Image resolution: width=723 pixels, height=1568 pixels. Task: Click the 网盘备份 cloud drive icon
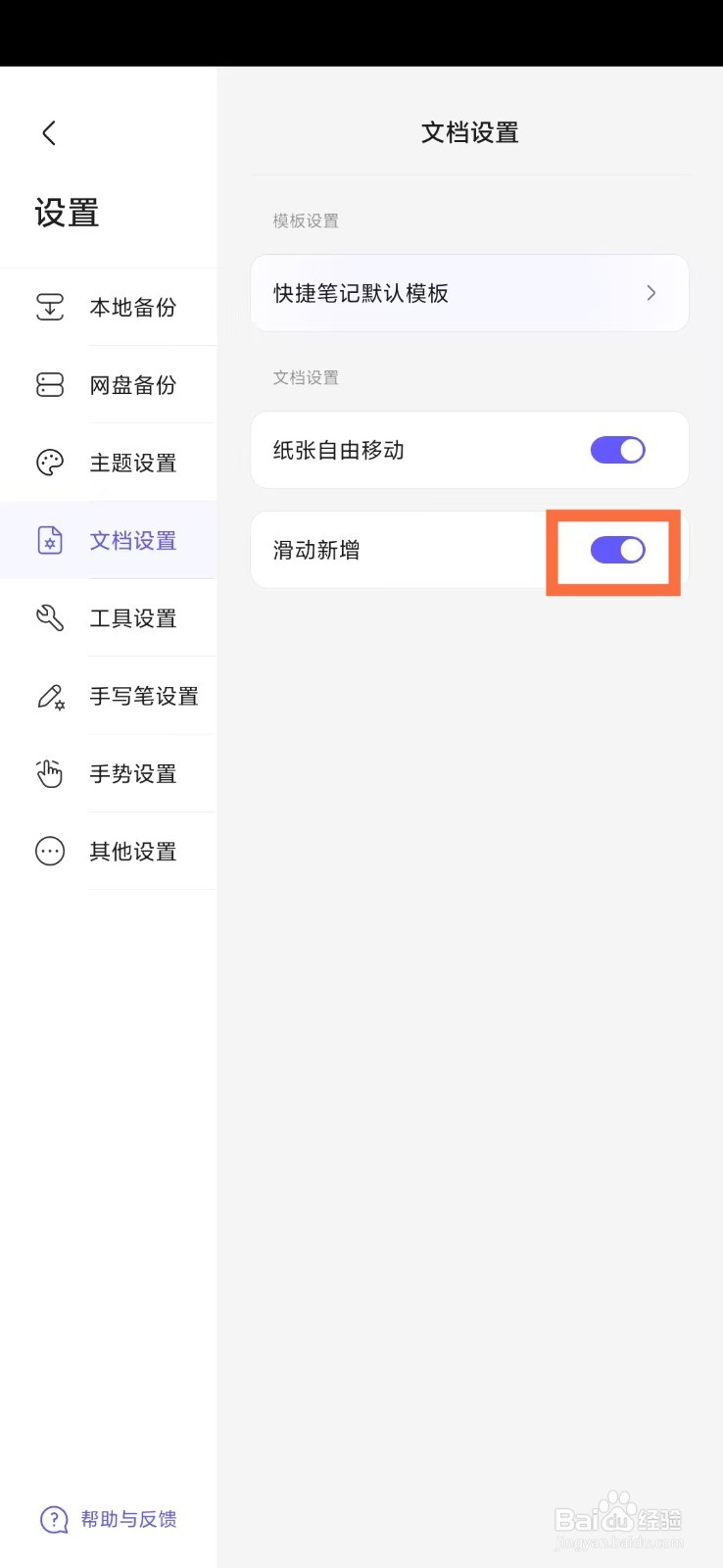click(50, 384)
